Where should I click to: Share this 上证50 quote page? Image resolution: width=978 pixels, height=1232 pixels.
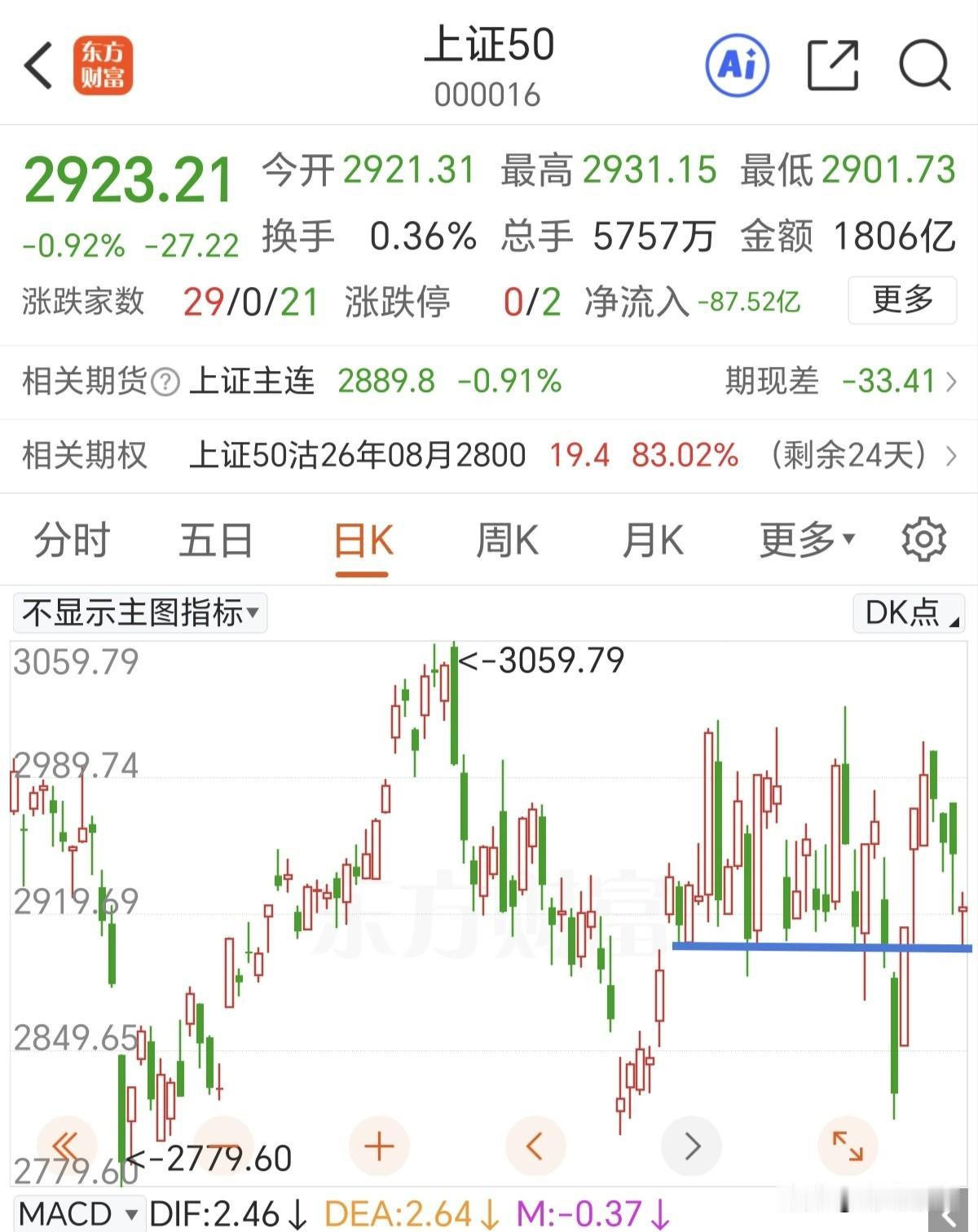point(832,65)
